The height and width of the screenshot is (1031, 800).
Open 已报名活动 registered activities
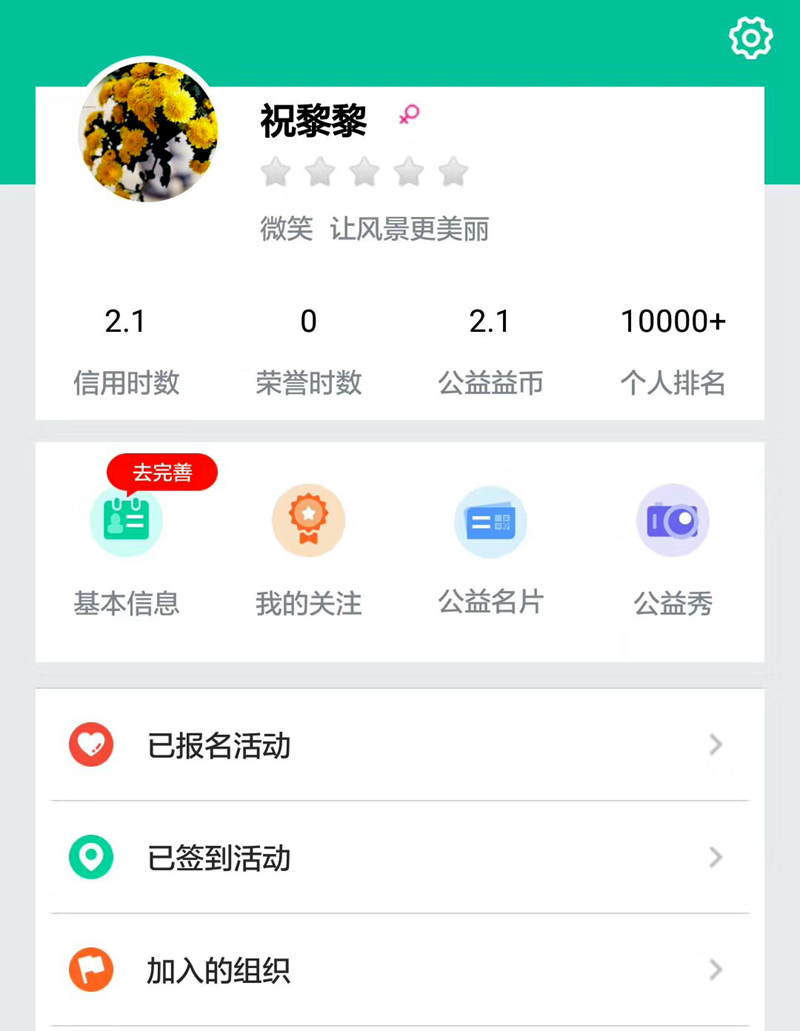click(x=400, y=745)
